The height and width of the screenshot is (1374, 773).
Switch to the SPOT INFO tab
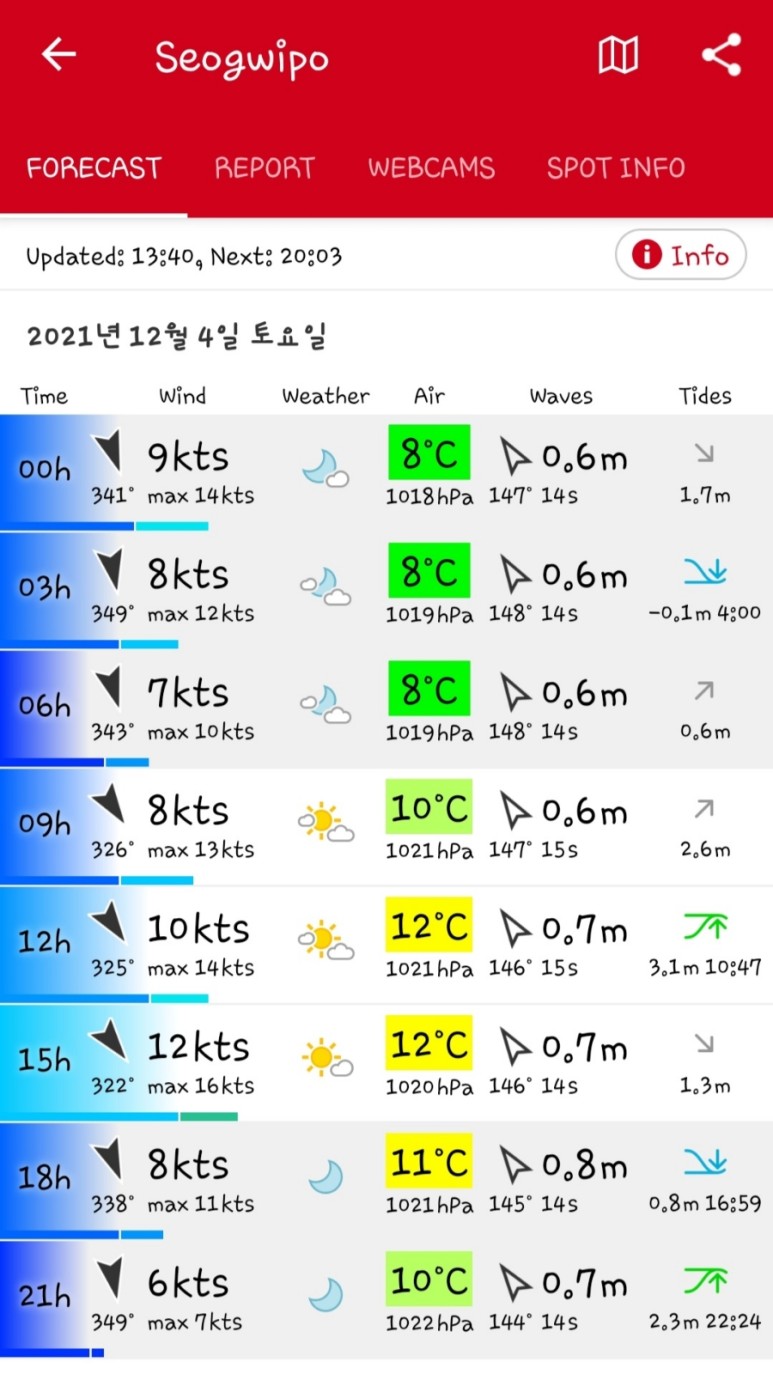pyautogui.click(x=616, y=168)
